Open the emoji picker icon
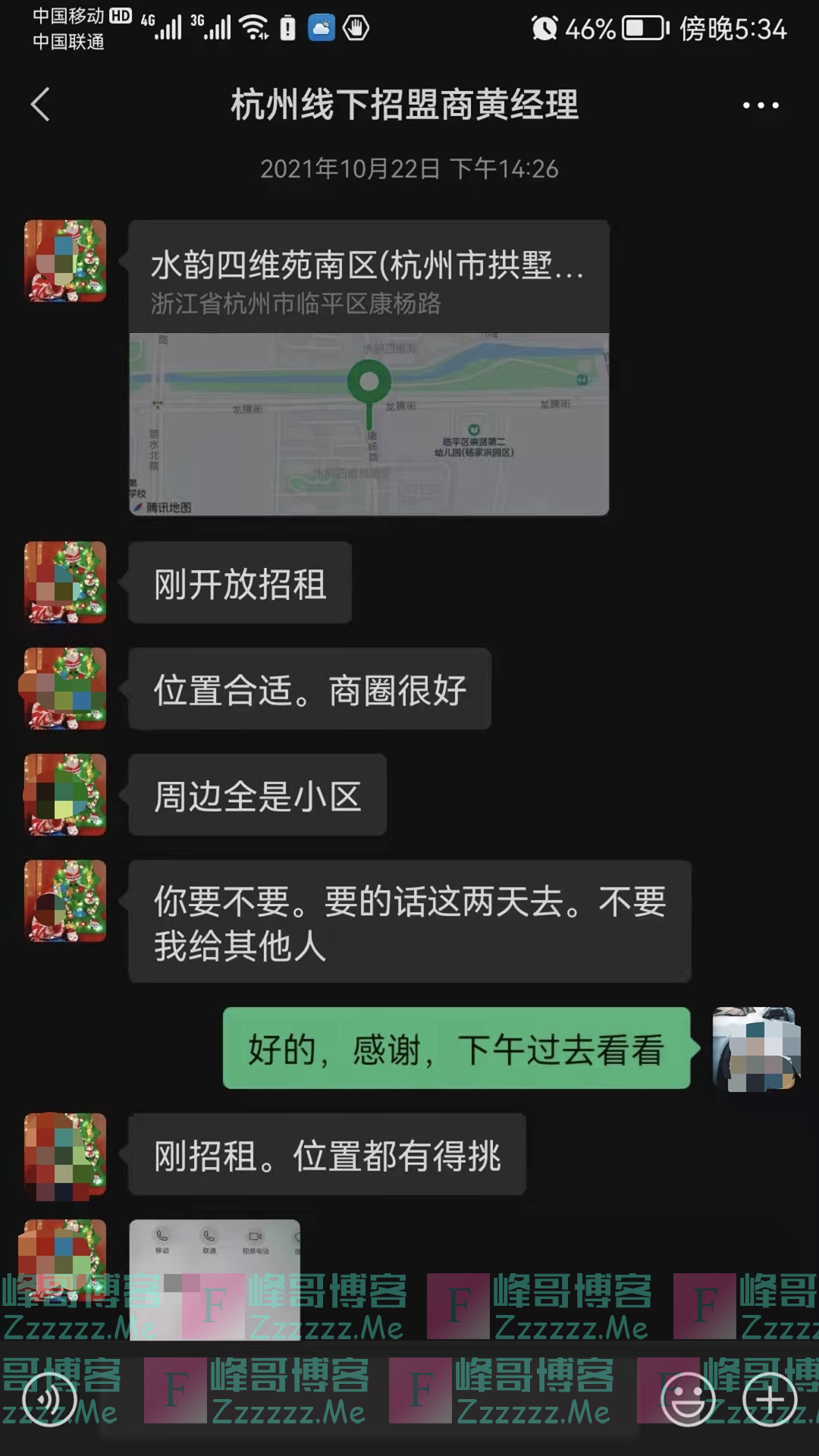 (686, 1401)
